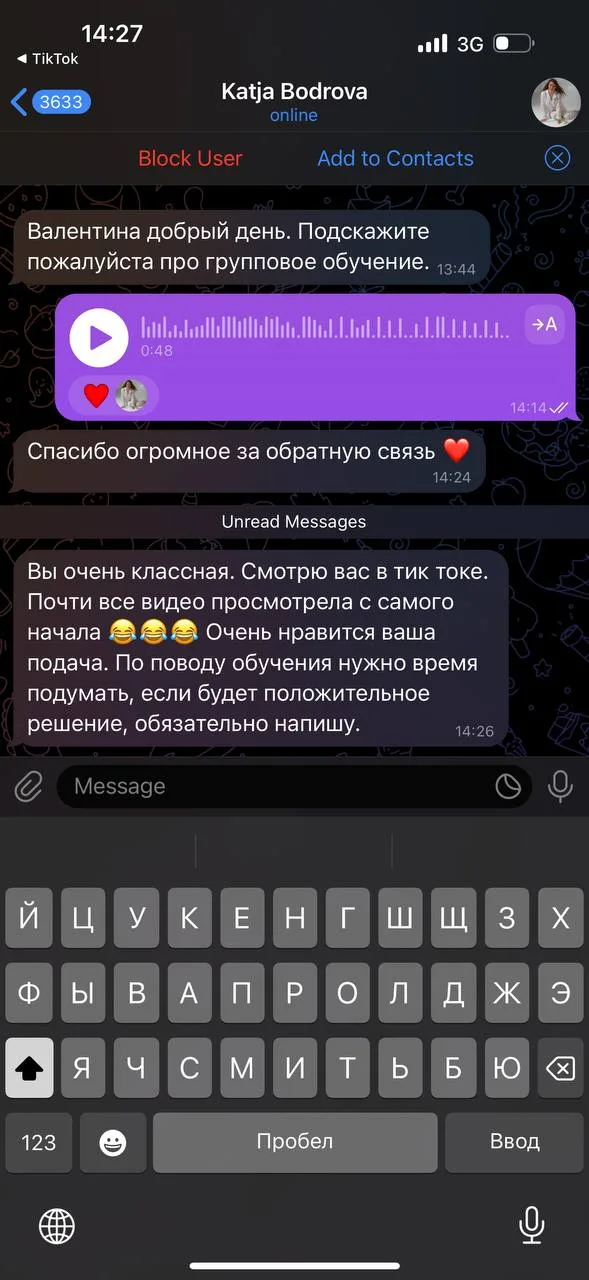Tap the Ввод return key

tap(514, 1141)
